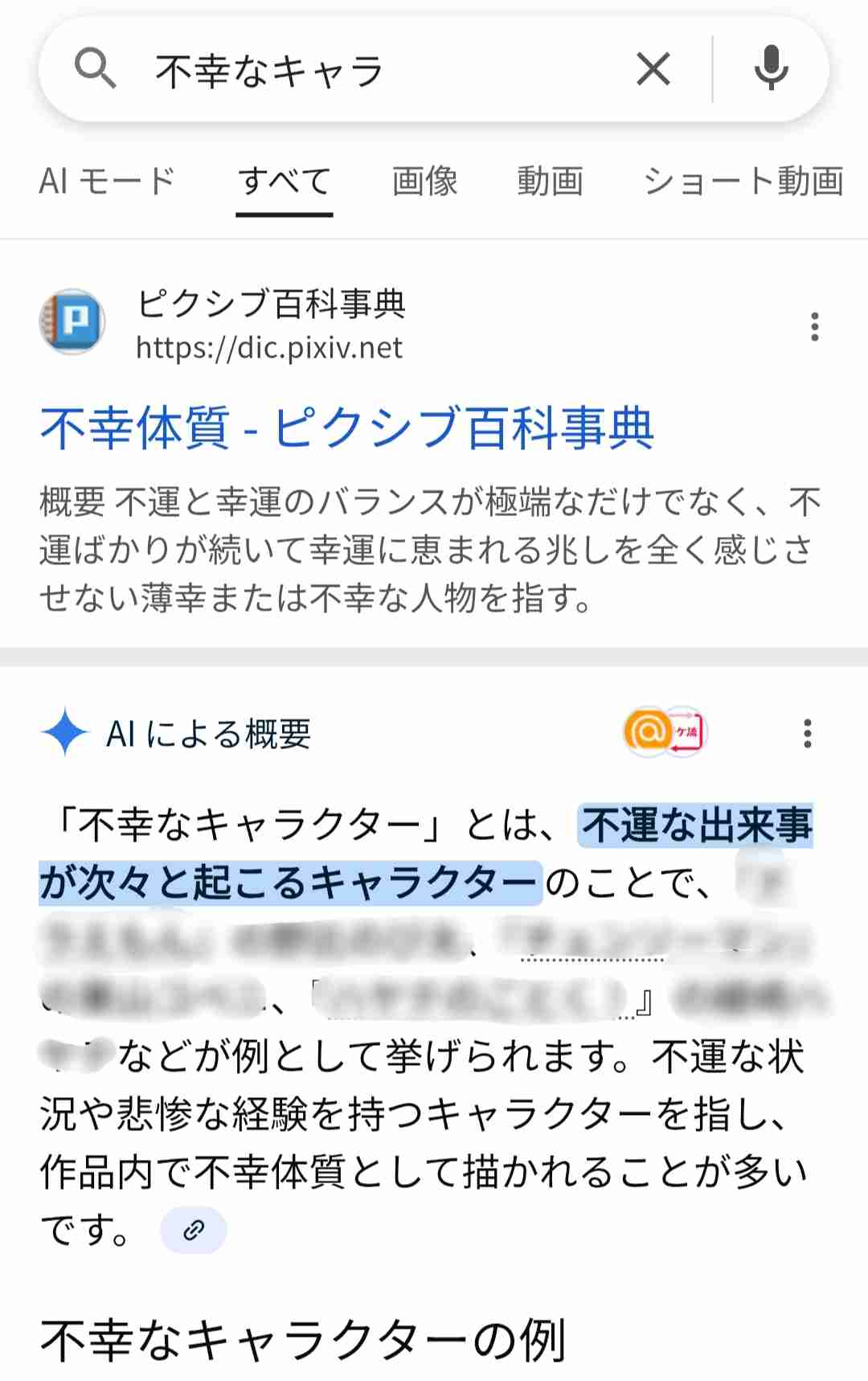Tap the Pixiv encyclopedia favicon
868x1381 pixels.
pos(73,325)
